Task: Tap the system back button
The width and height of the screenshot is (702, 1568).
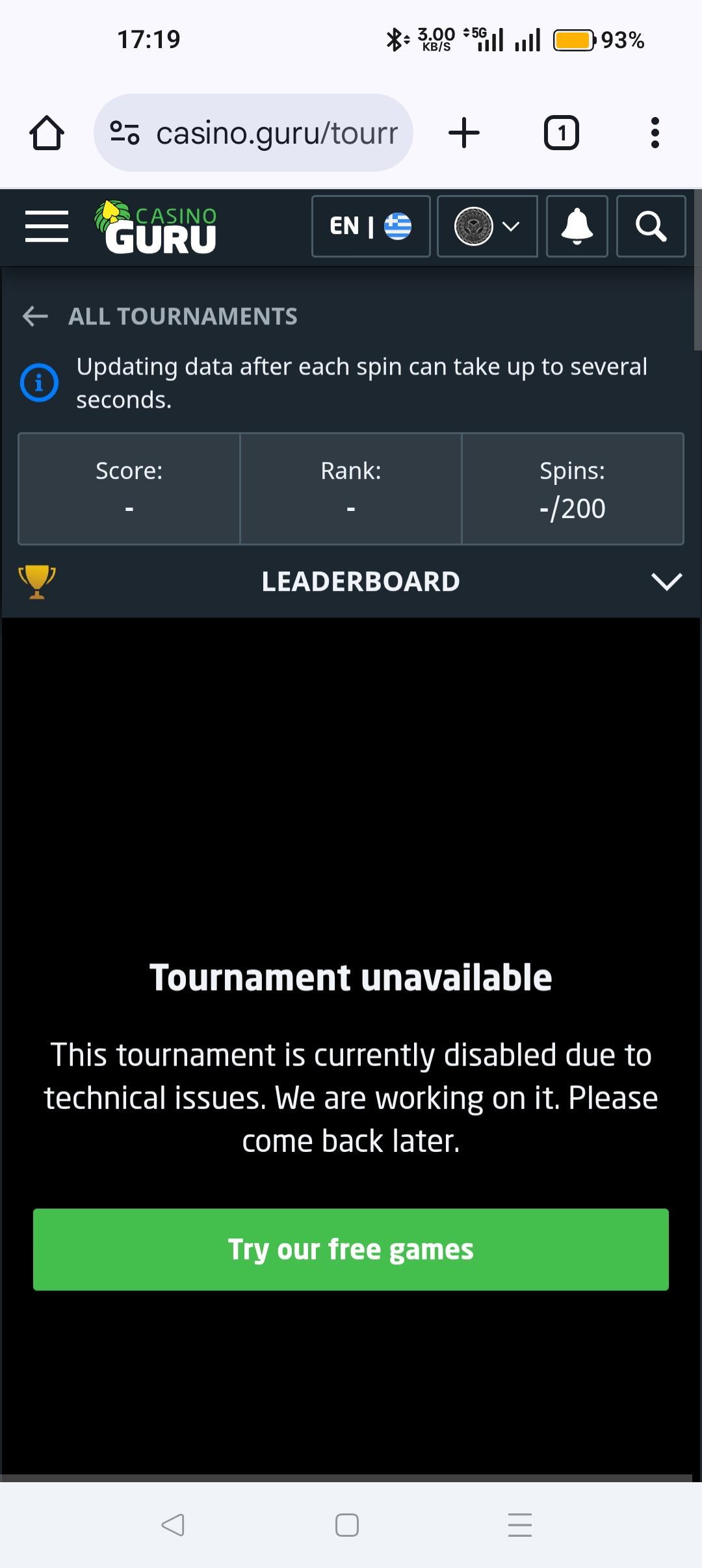Action: (x=173, y=1524)
